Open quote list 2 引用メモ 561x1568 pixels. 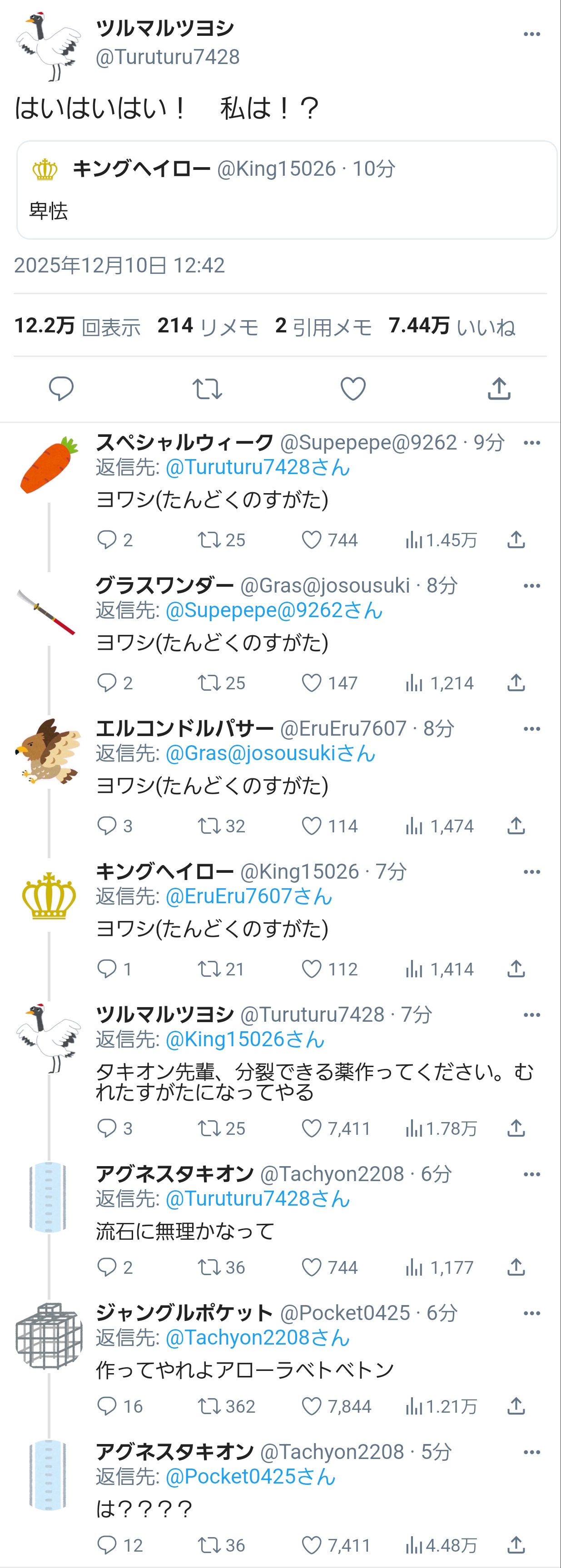(323, 327)
